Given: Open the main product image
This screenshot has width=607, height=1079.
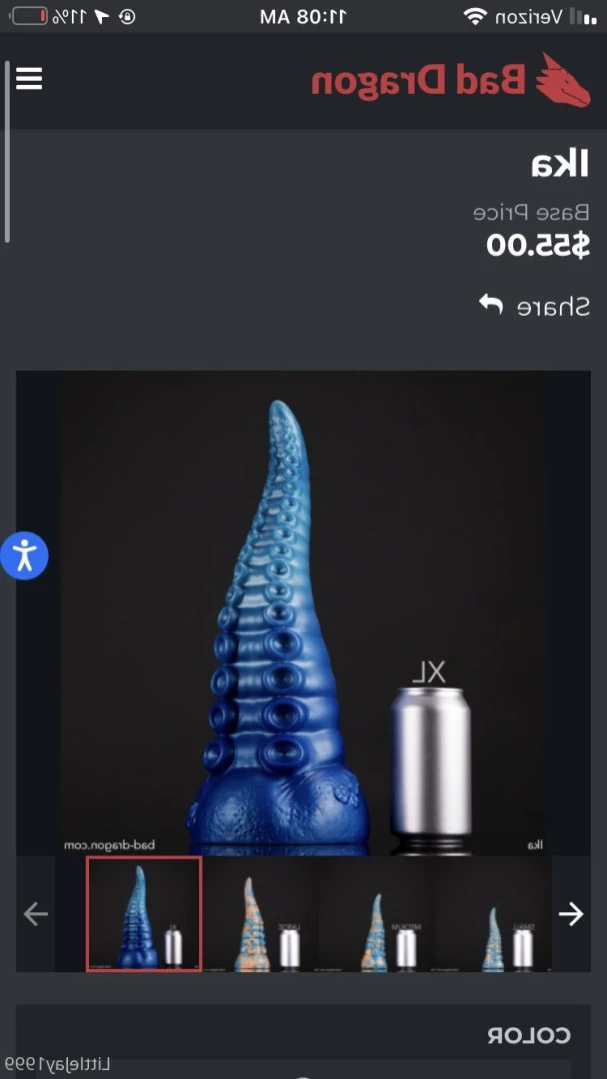Looking at the screenshot, I should [303, 612].
